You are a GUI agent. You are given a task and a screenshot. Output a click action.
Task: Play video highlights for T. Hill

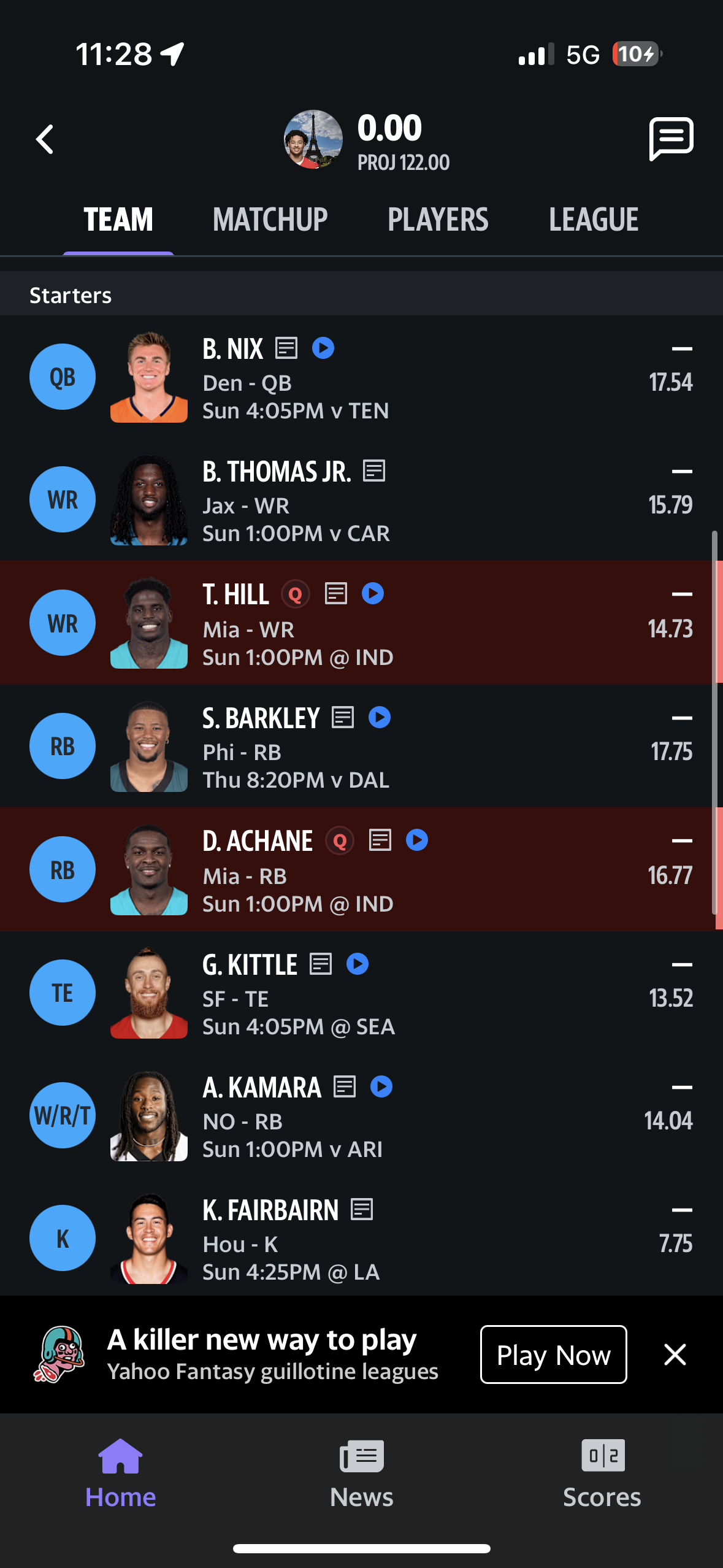tap(373, 593)
